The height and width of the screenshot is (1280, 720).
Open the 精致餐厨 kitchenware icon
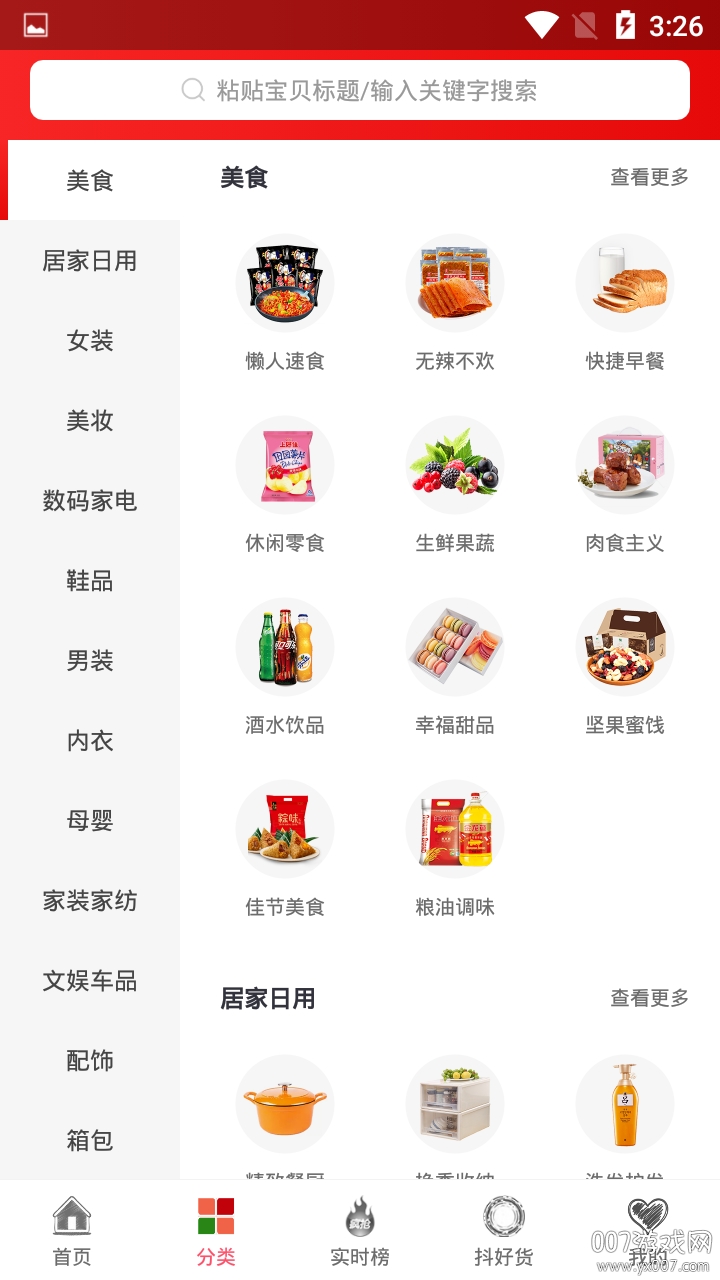point(285,1104)
